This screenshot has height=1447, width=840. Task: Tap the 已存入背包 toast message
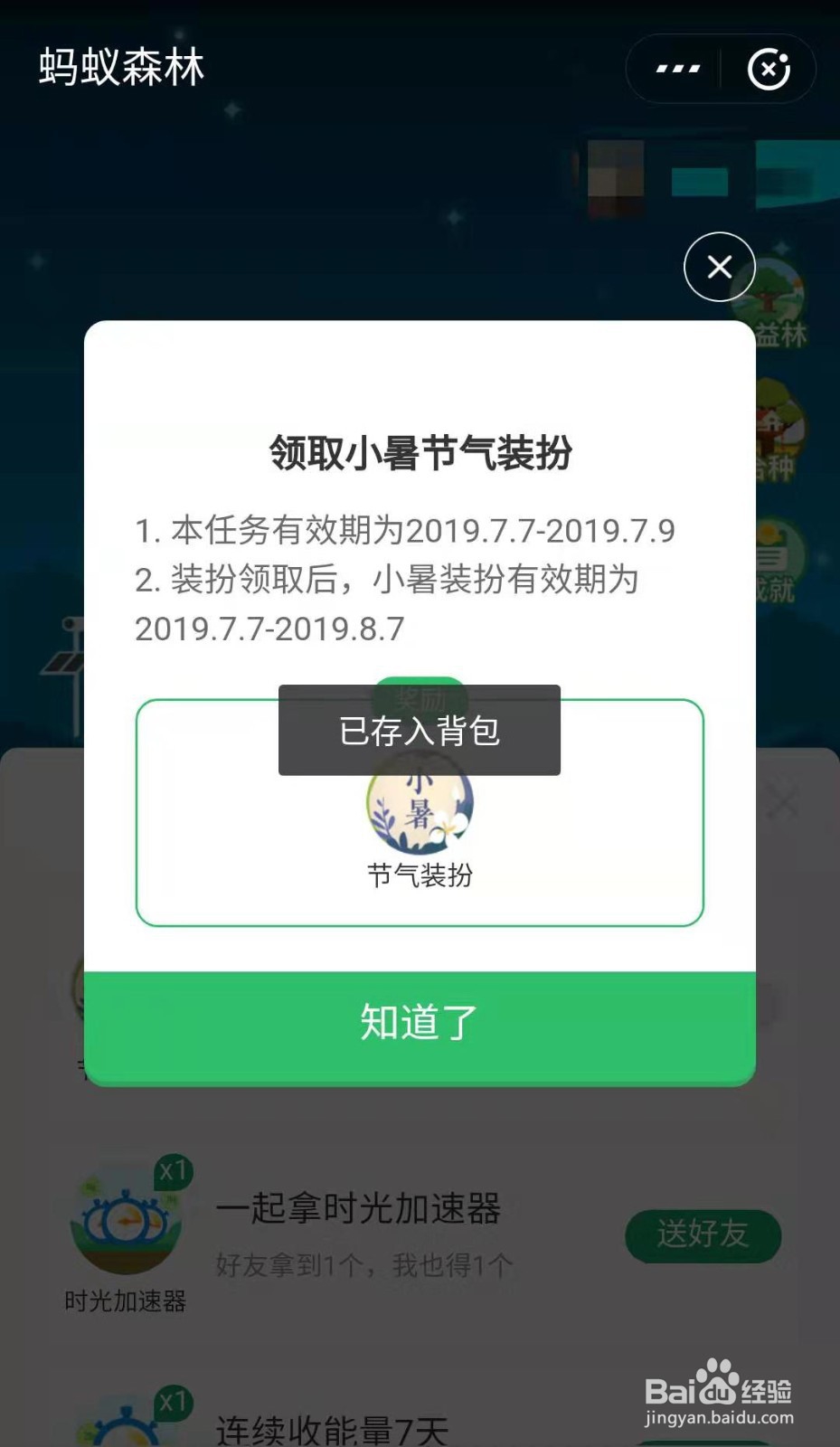[420, 732]
